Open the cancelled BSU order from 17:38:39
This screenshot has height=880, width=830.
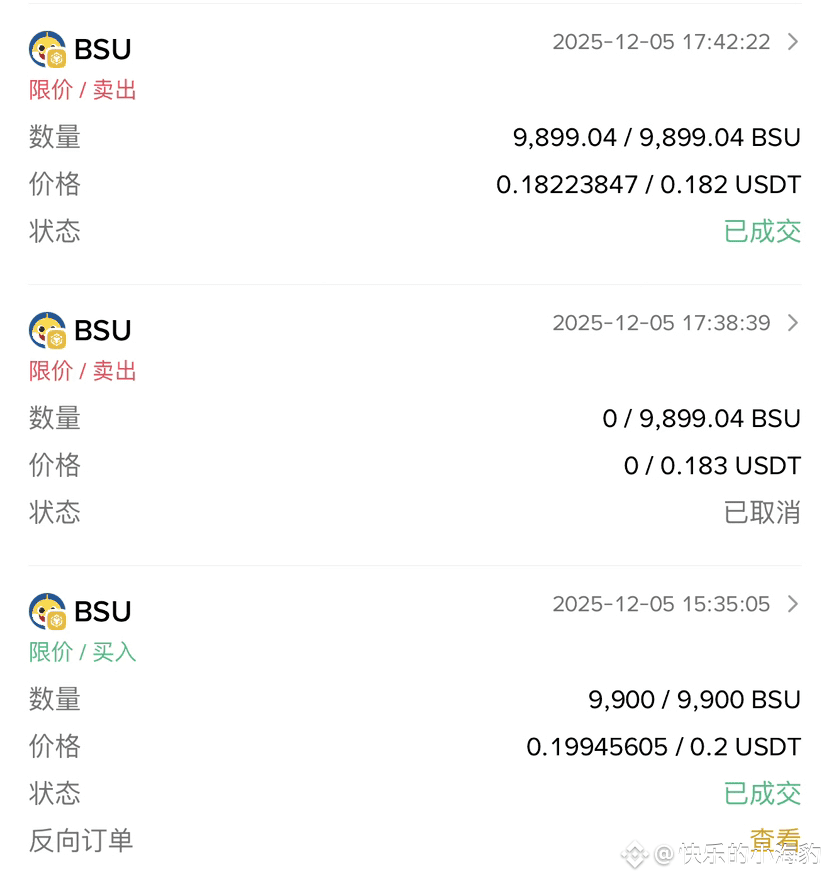click(x=792, y=323)
